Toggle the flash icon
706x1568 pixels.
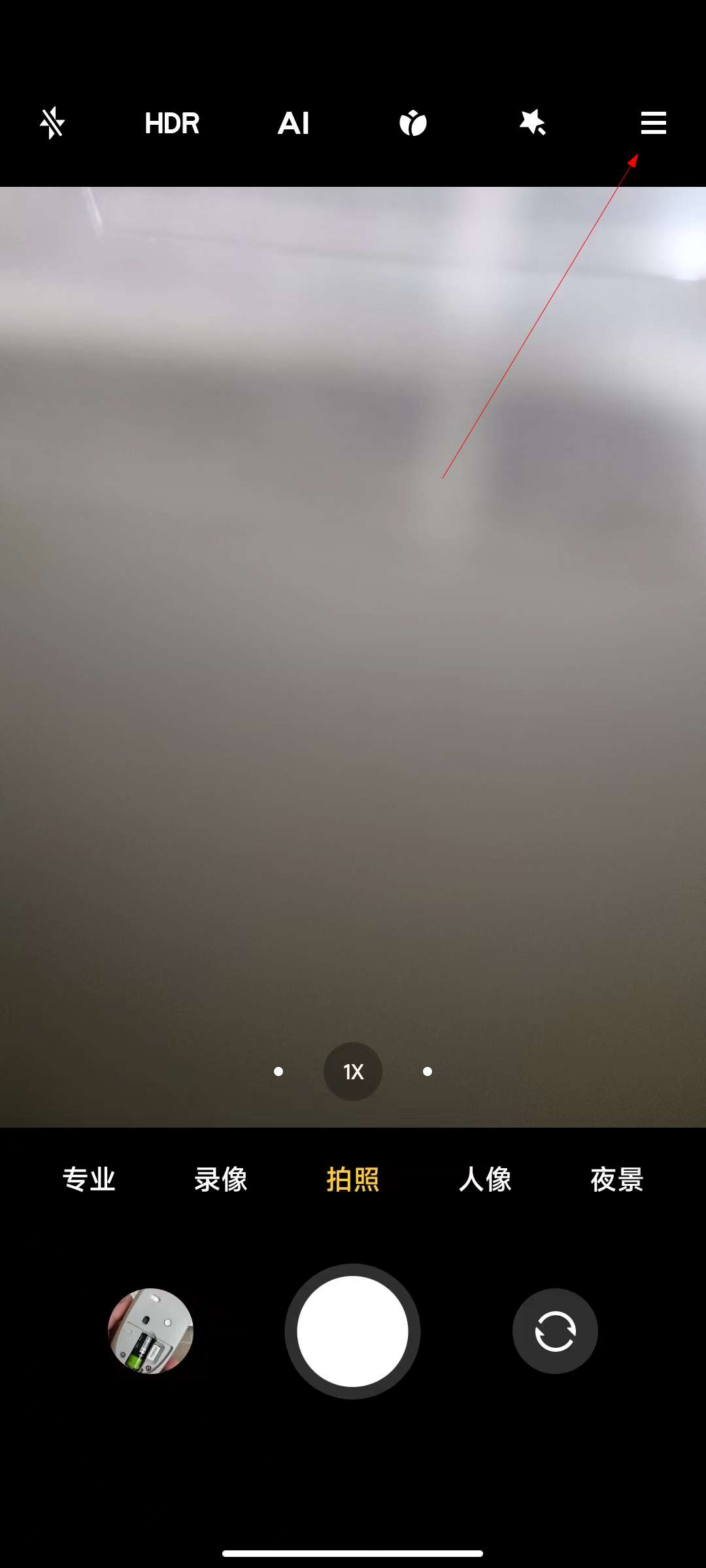tap(52, 123)
